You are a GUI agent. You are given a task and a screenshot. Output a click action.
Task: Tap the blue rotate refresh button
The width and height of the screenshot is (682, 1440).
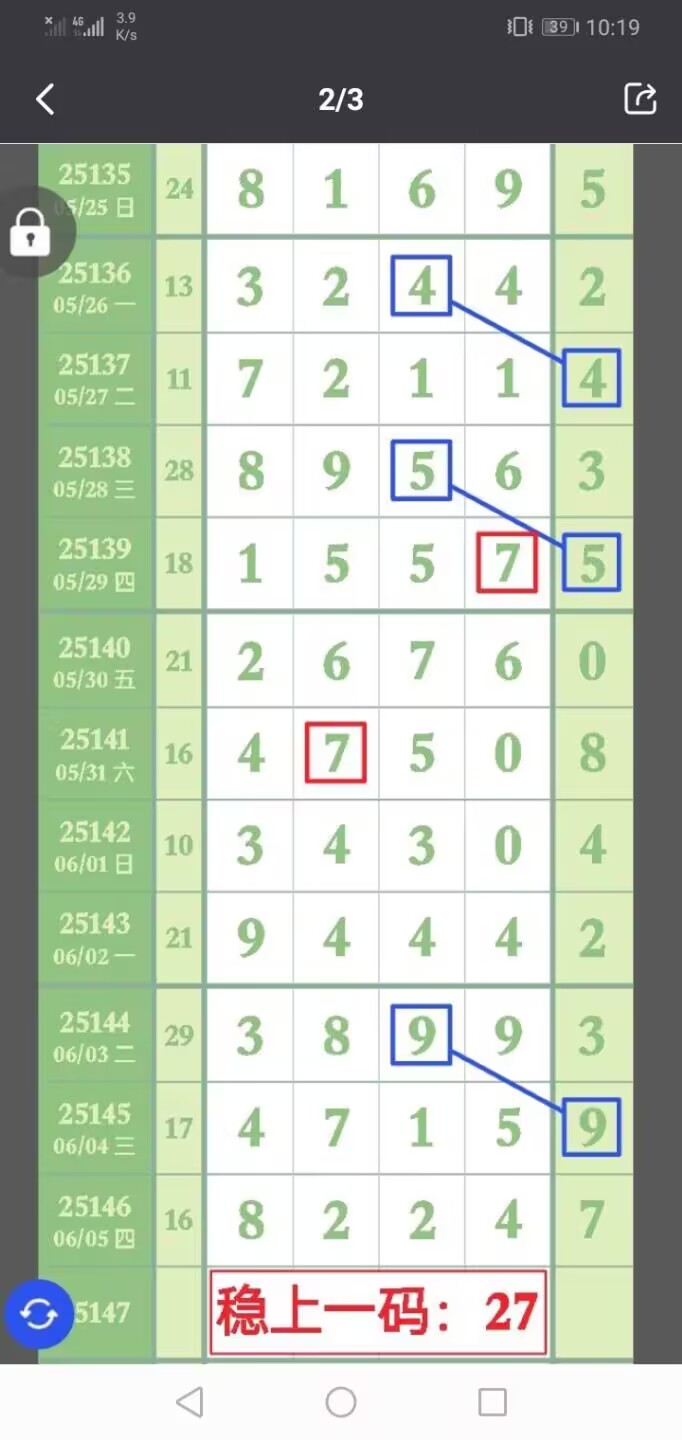[38, 1314]
